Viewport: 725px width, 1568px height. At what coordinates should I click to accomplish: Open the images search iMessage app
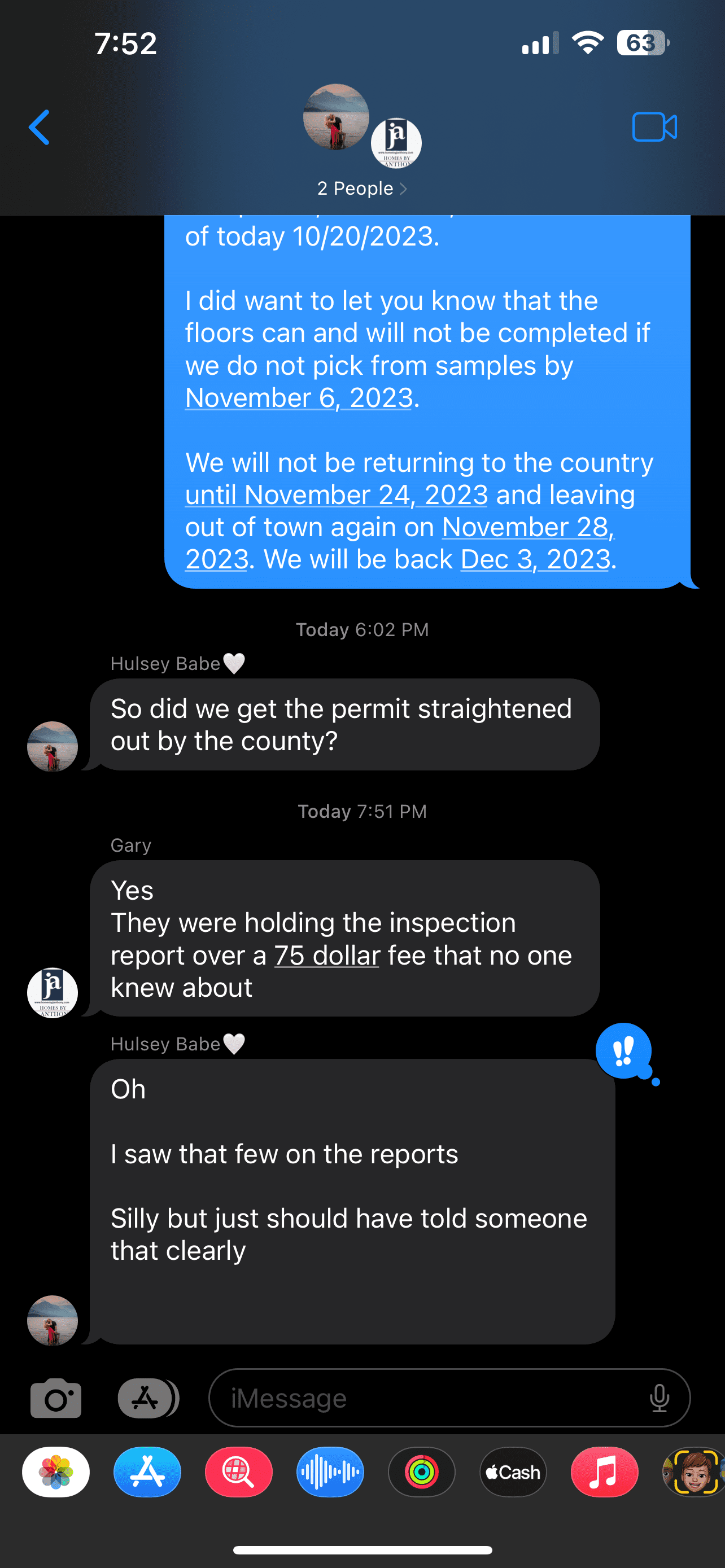[x=239, y=1472]
